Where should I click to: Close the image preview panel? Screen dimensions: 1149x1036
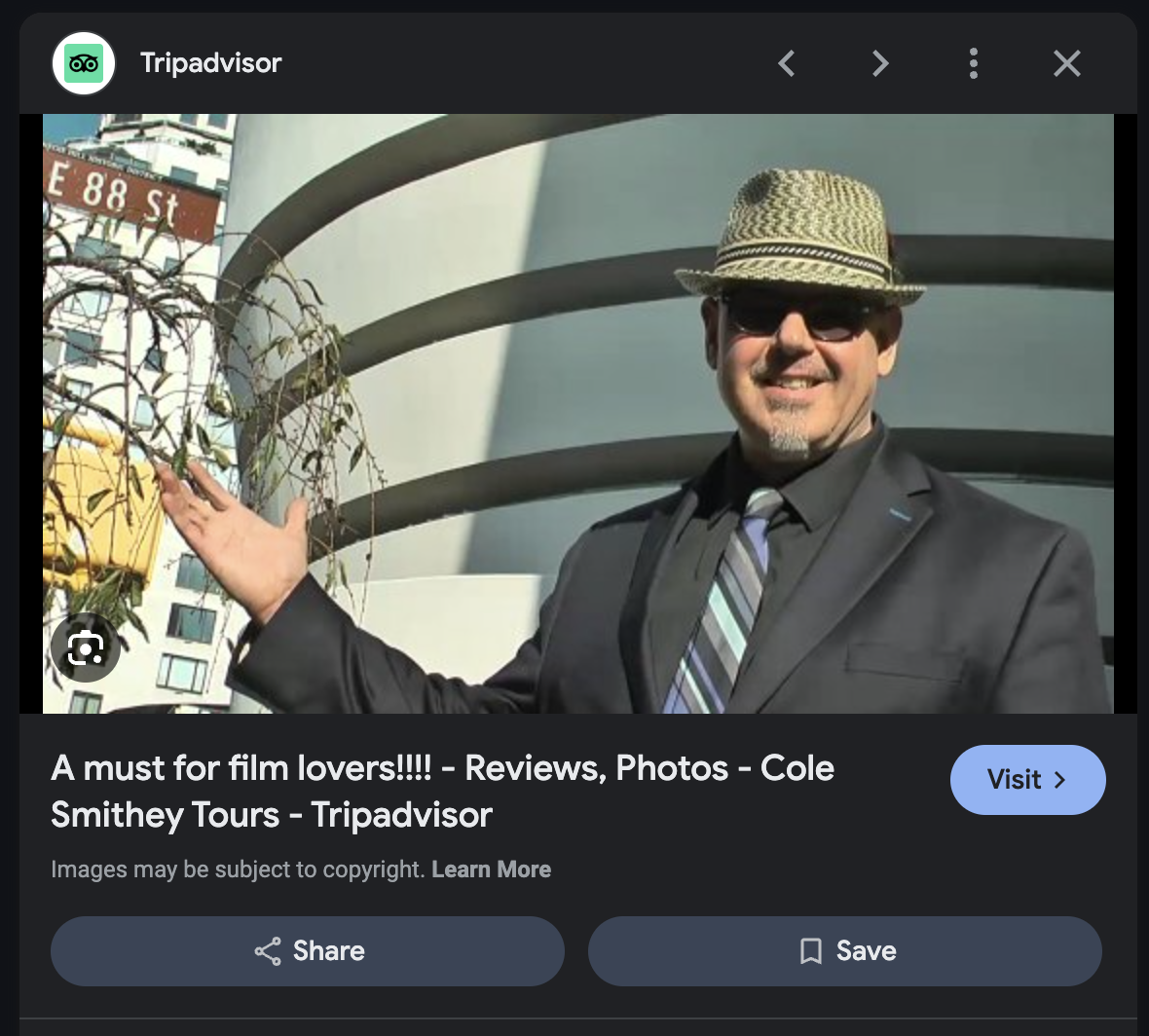[x=1066, y=63]
